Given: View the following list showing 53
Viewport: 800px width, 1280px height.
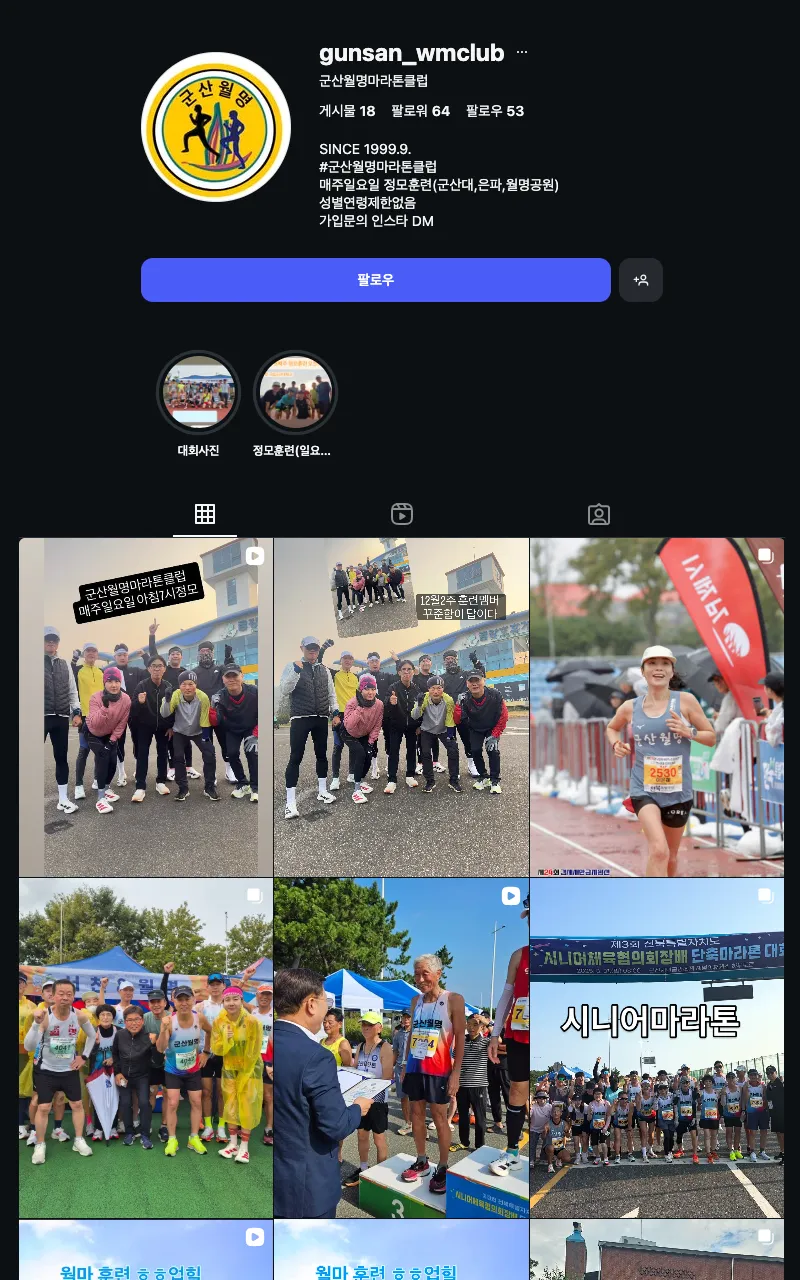Looking at the screenshot, I should (495, 111).
